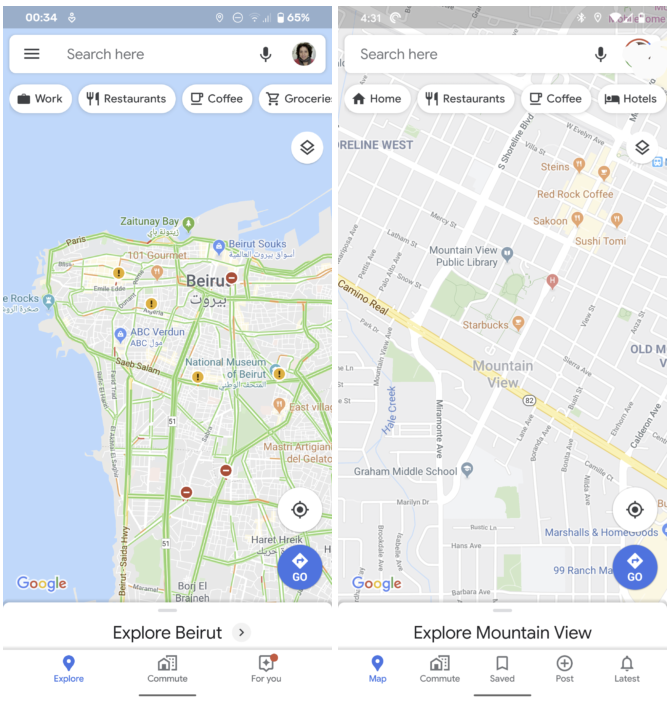Open the Starbucks pin on the map

(x=518, y=324)
